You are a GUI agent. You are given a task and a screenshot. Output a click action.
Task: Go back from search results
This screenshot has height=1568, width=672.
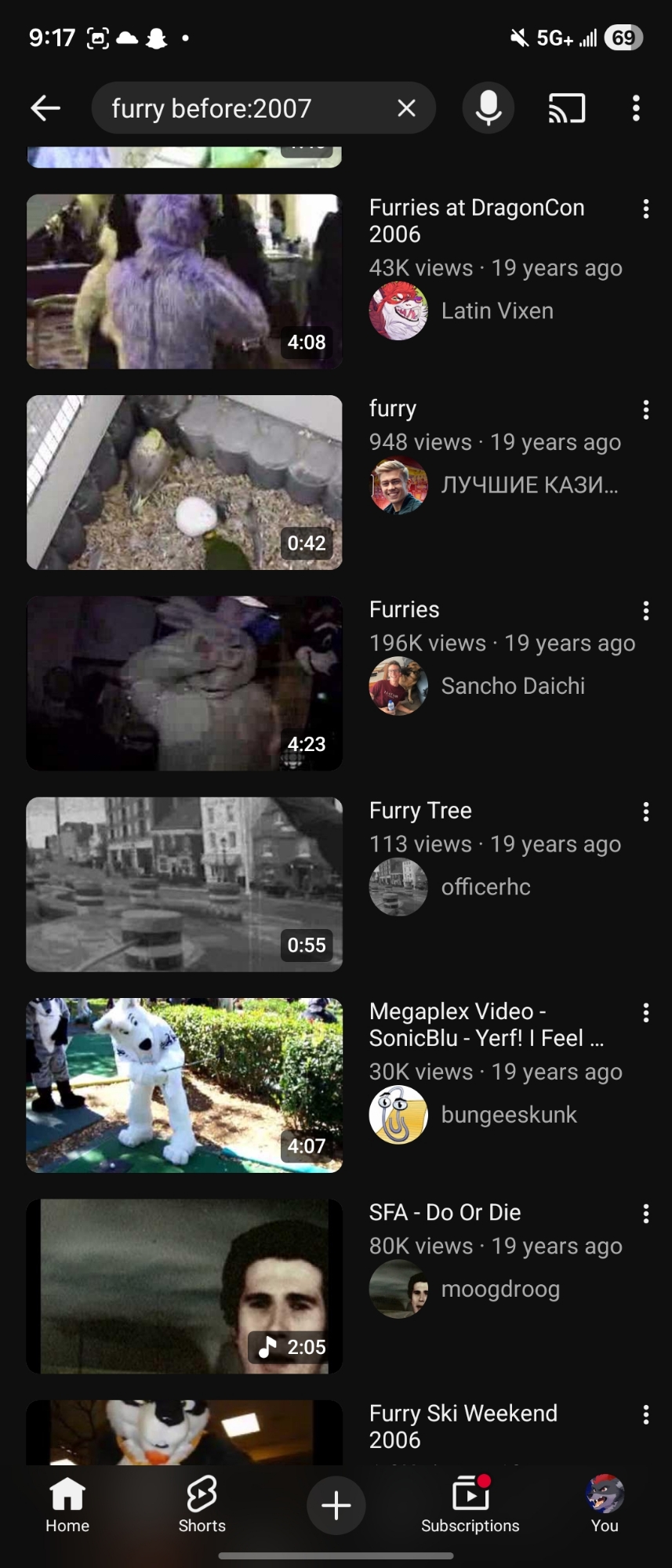(x=45, y=108)
